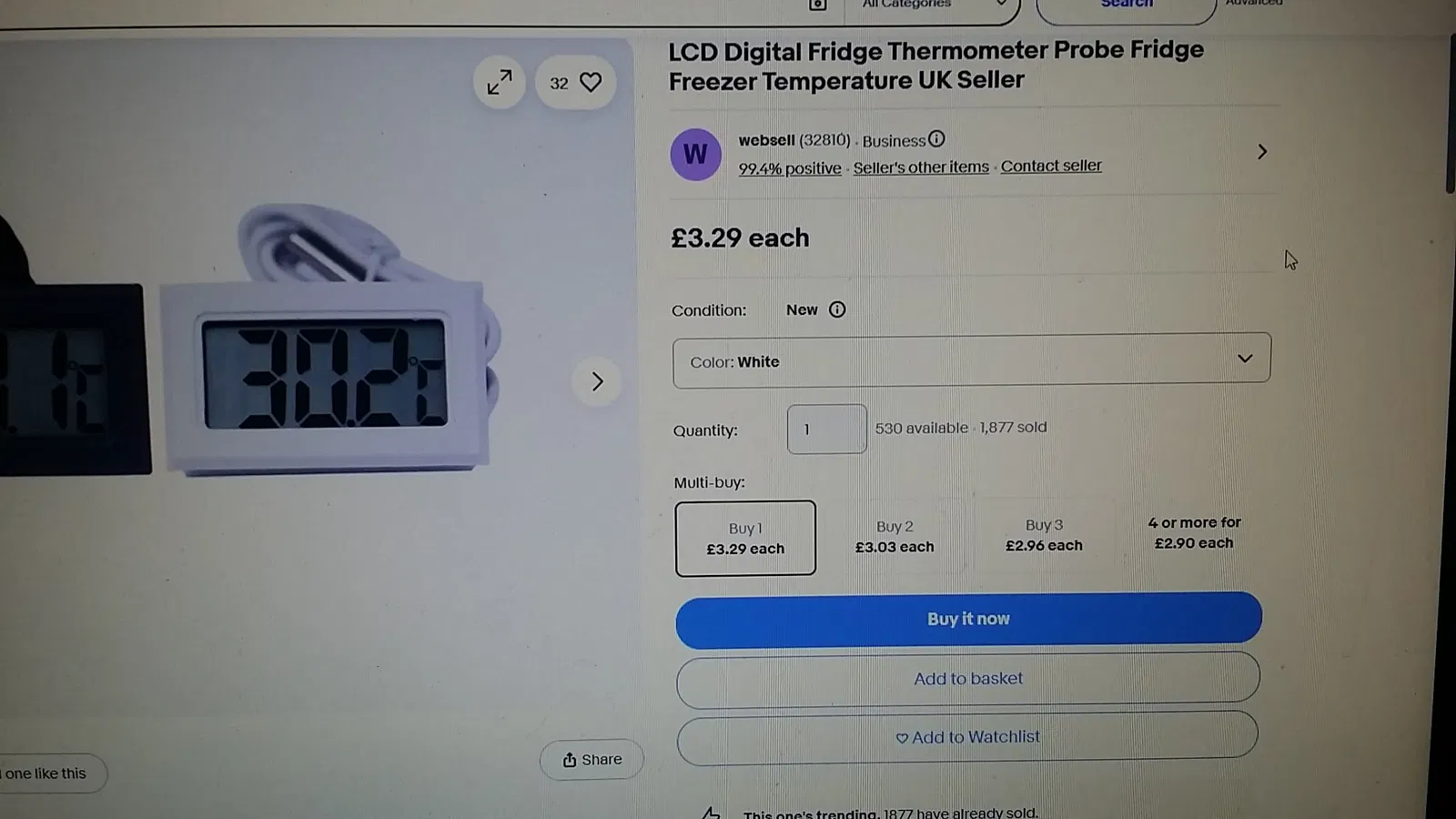Choose Buy 2 at £3.03 each
The height and width of the screenshot is (819, 1456).
click(895, 536)
